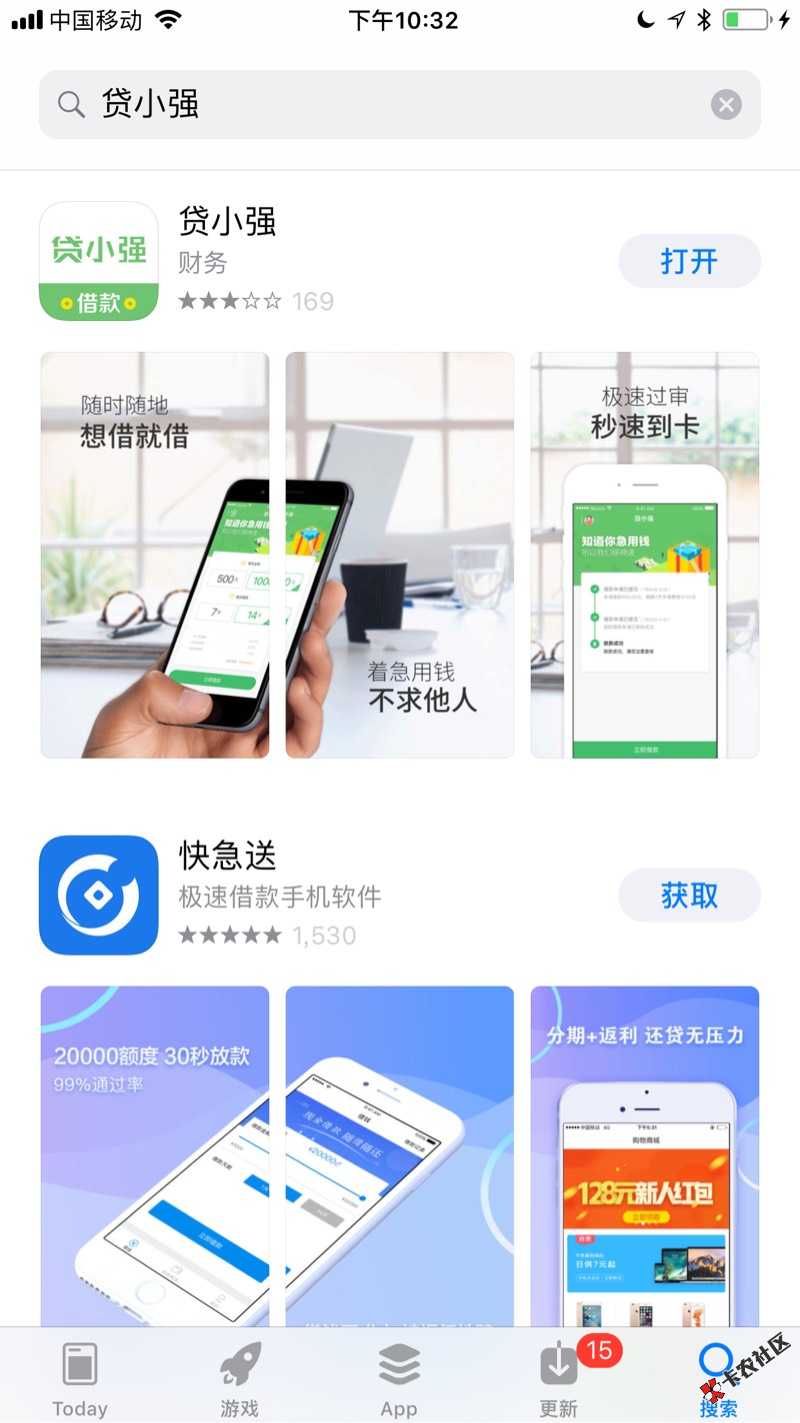The image size is (800, 1423).
Task: View the 秒速到卡 screenshot of 贷小强
Action: 645,555
